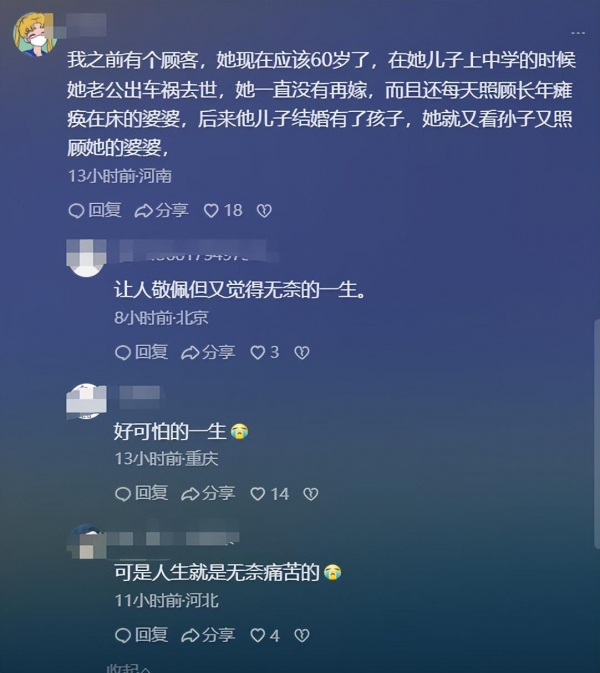Dislike the comment from 河南
Screen dimensions: 600x673
(x=264, y=210)
